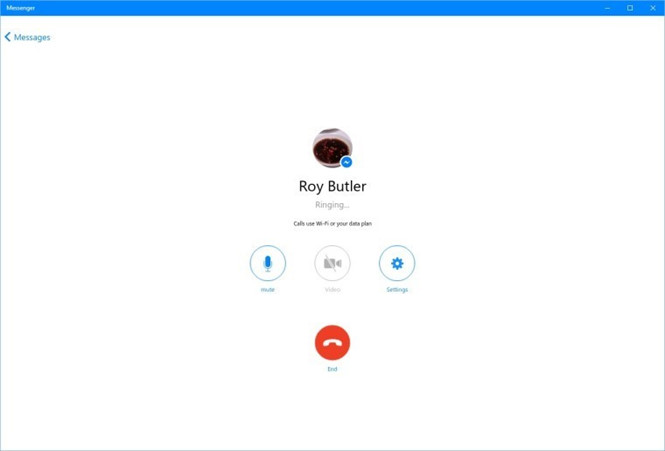Tap the video camera button
665x451 pixels.
332,263
